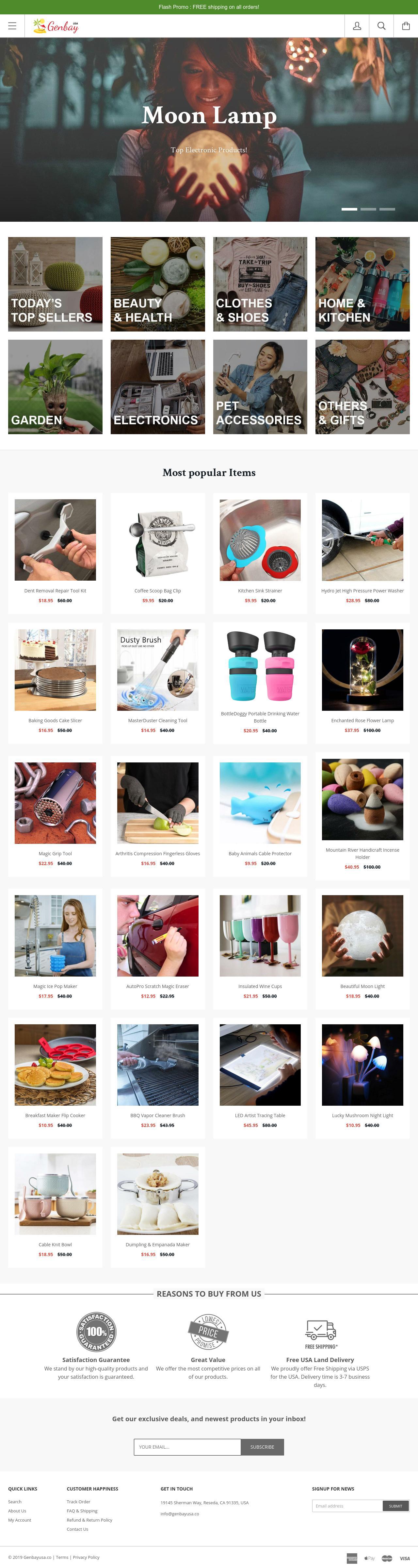The width and height of the screenshot is (418, 1568).
Task: Tap the footer Submit button
Action: 395,1506
